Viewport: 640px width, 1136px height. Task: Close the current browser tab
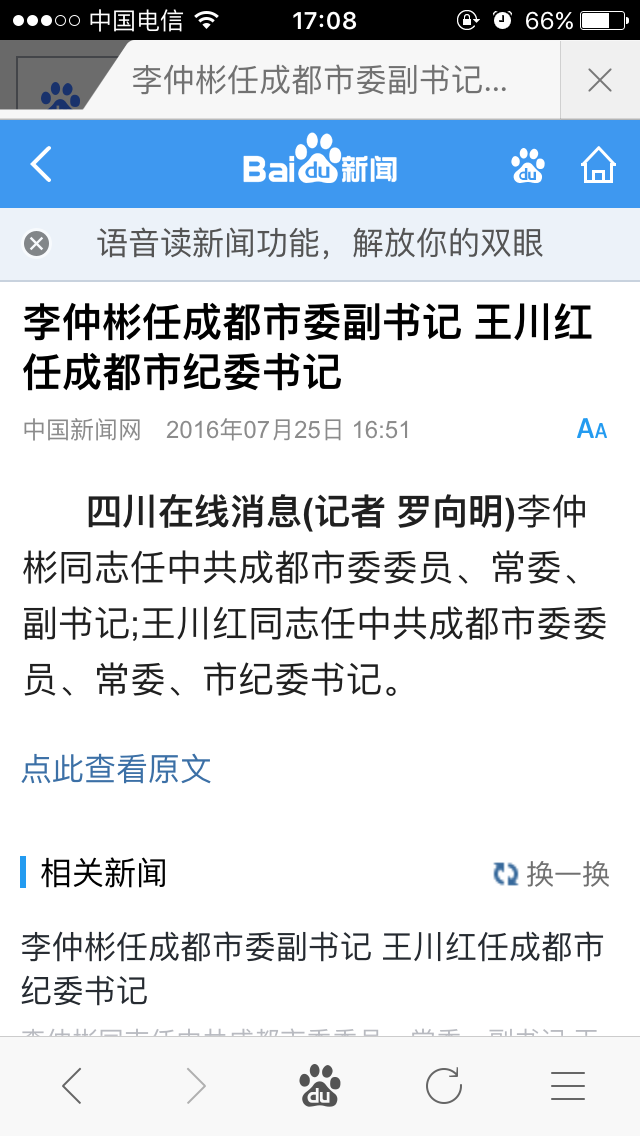click(x=599, y=81)
